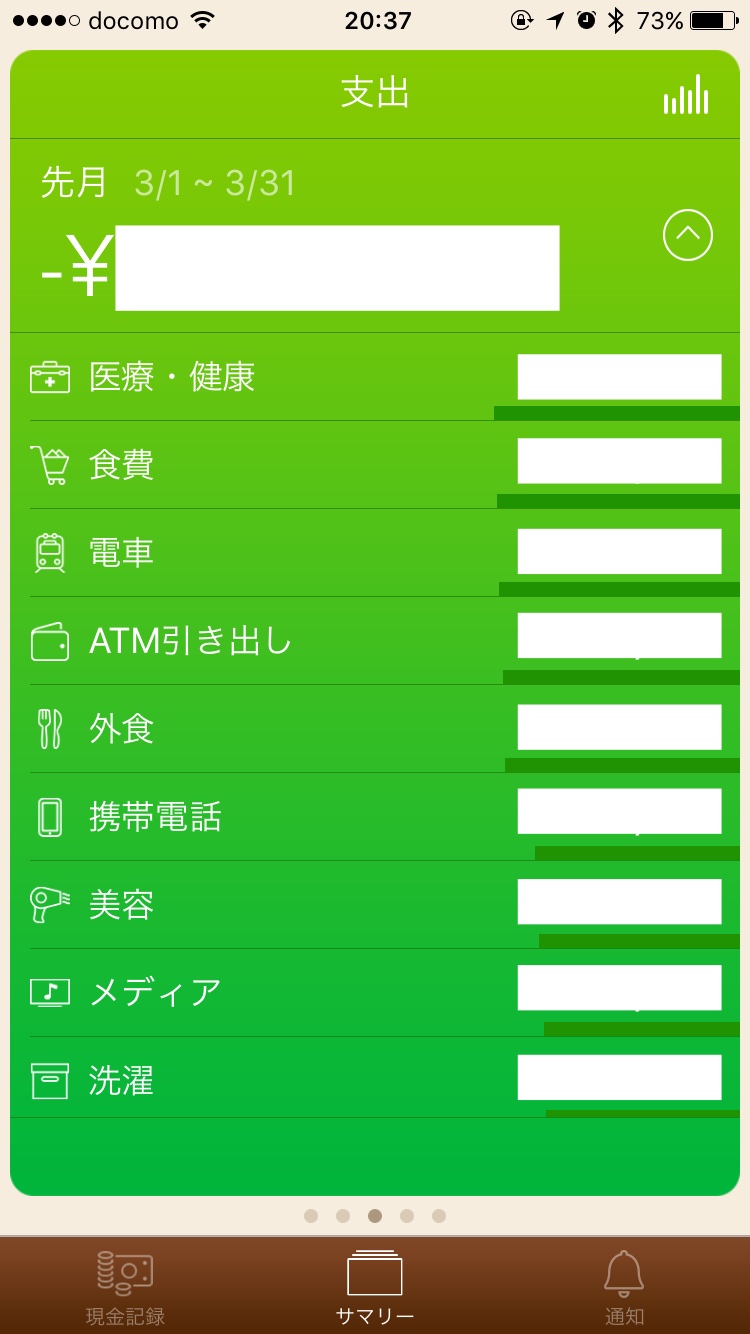Tap the page indicator dots
The width and height of the screenshot is (750, 1334).
[x=375, y=1216]
